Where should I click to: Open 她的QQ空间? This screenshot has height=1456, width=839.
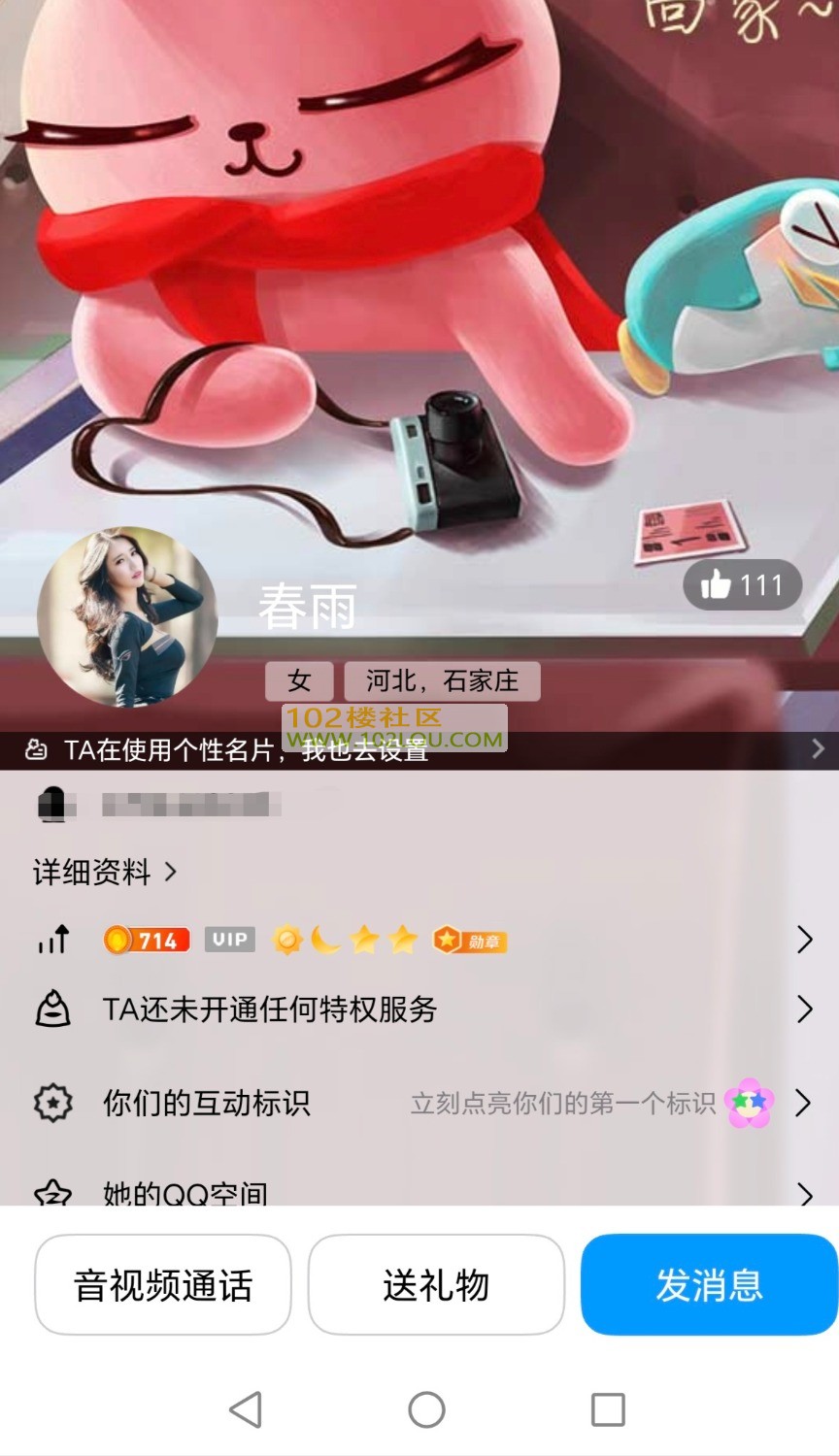pyautogui.click(x=418, y=1190)
